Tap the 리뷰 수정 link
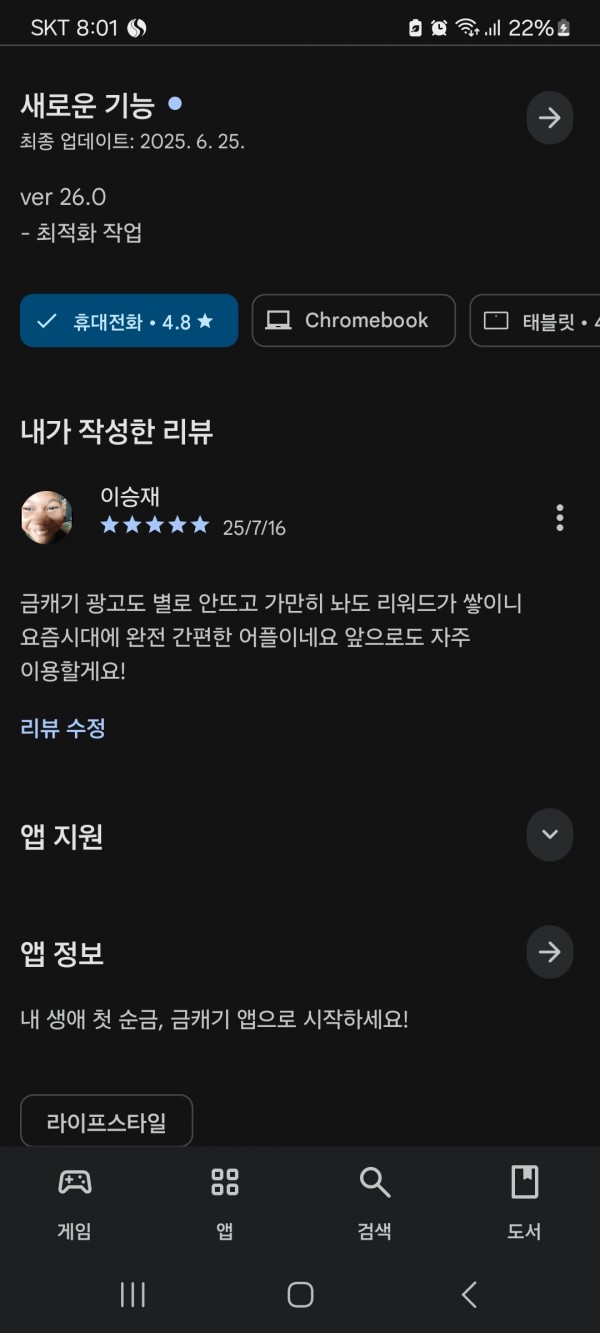 pyautogui.click(x=63, y=728)
